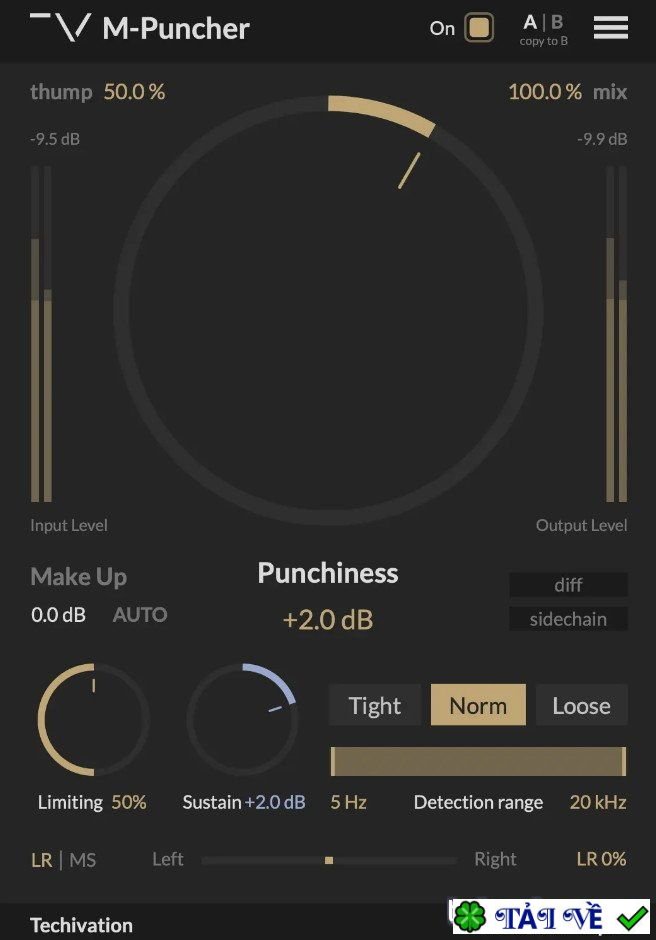Tap the Make Up 0.0 dB value
The width and height of the screenshot is (656, 940).
tap(58, 615)
